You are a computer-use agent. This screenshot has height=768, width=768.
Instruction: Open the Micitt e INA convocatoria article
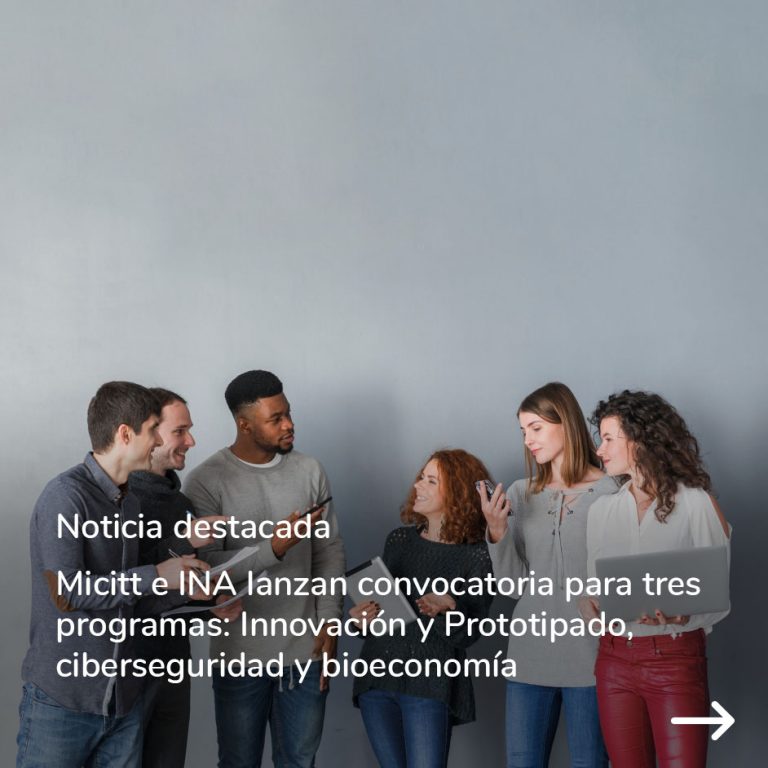392,624
